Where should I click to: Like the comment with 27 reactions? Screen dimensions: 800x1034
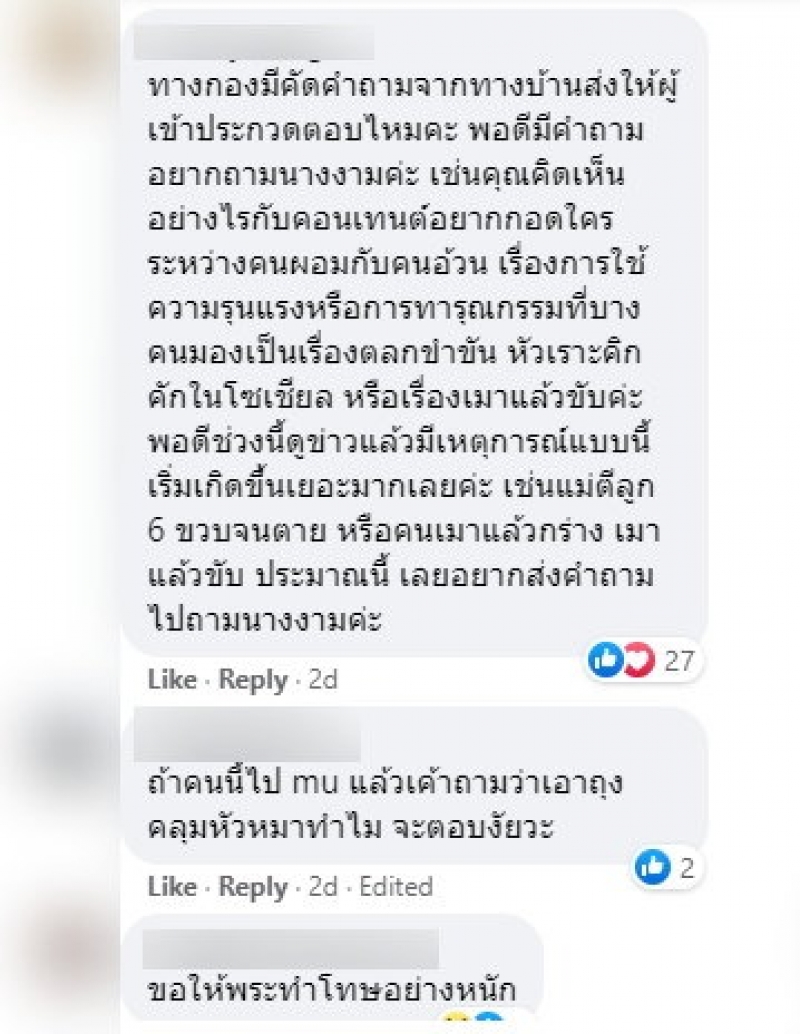pos(171,680)
